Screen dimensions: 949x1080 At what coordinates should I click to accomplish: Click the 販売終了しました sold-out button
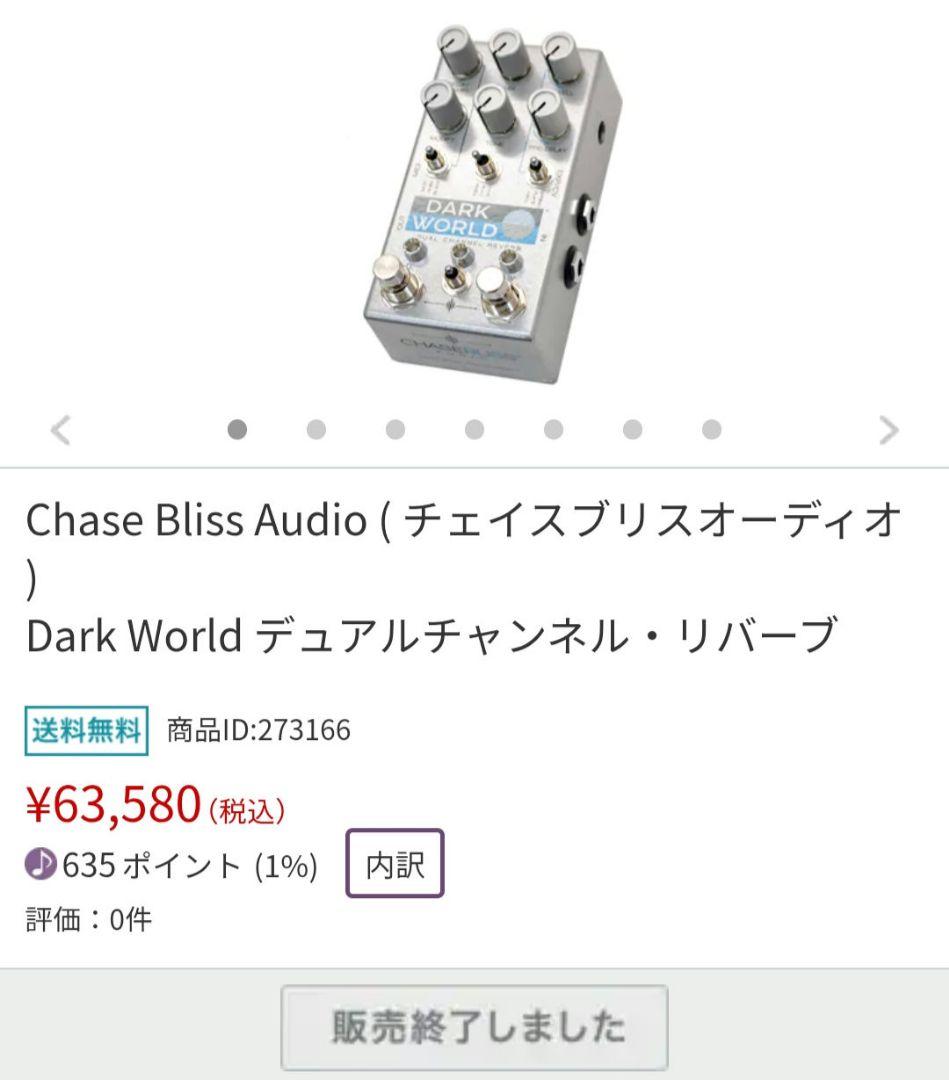click(474, 1026)
